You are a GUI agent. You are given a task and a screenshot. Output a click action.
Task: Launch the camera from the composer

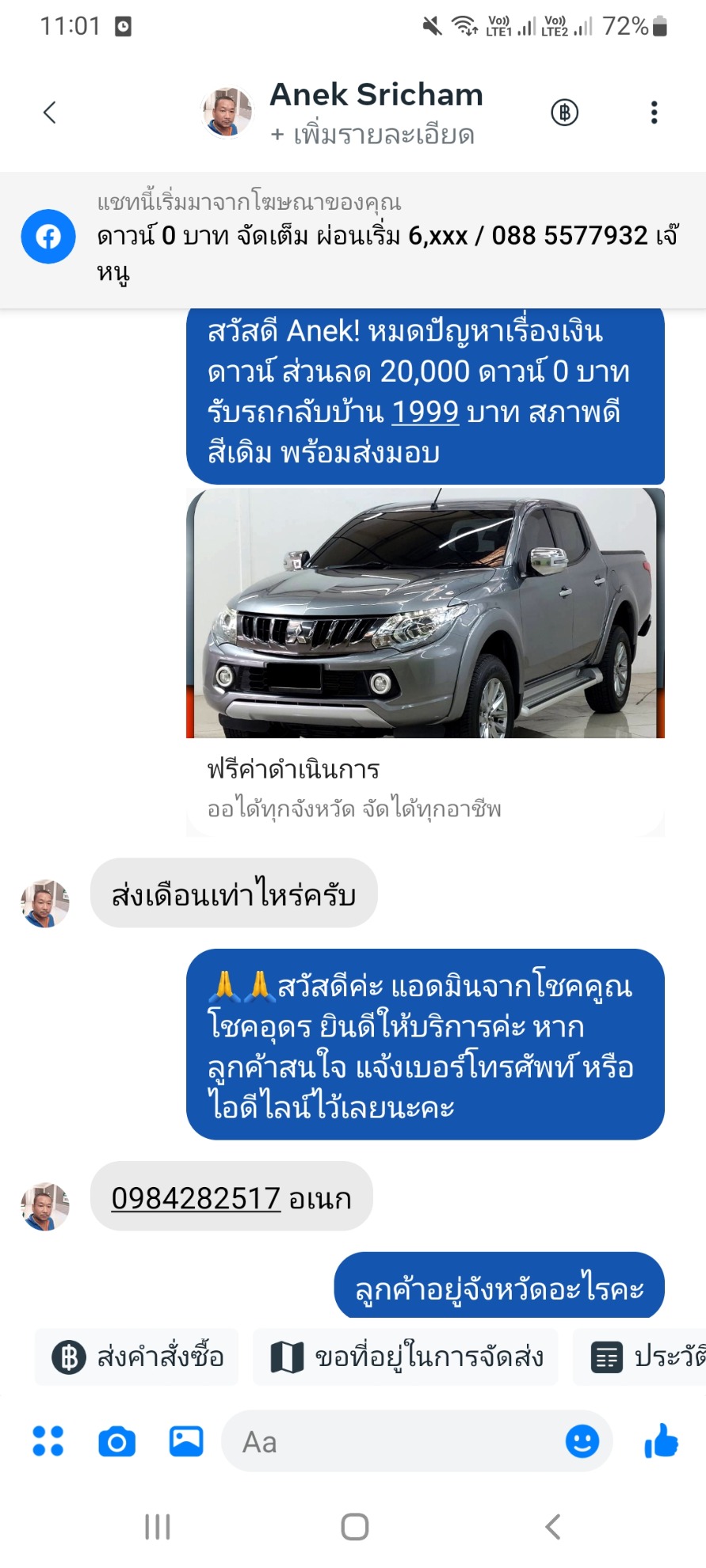pos(117,1441)
